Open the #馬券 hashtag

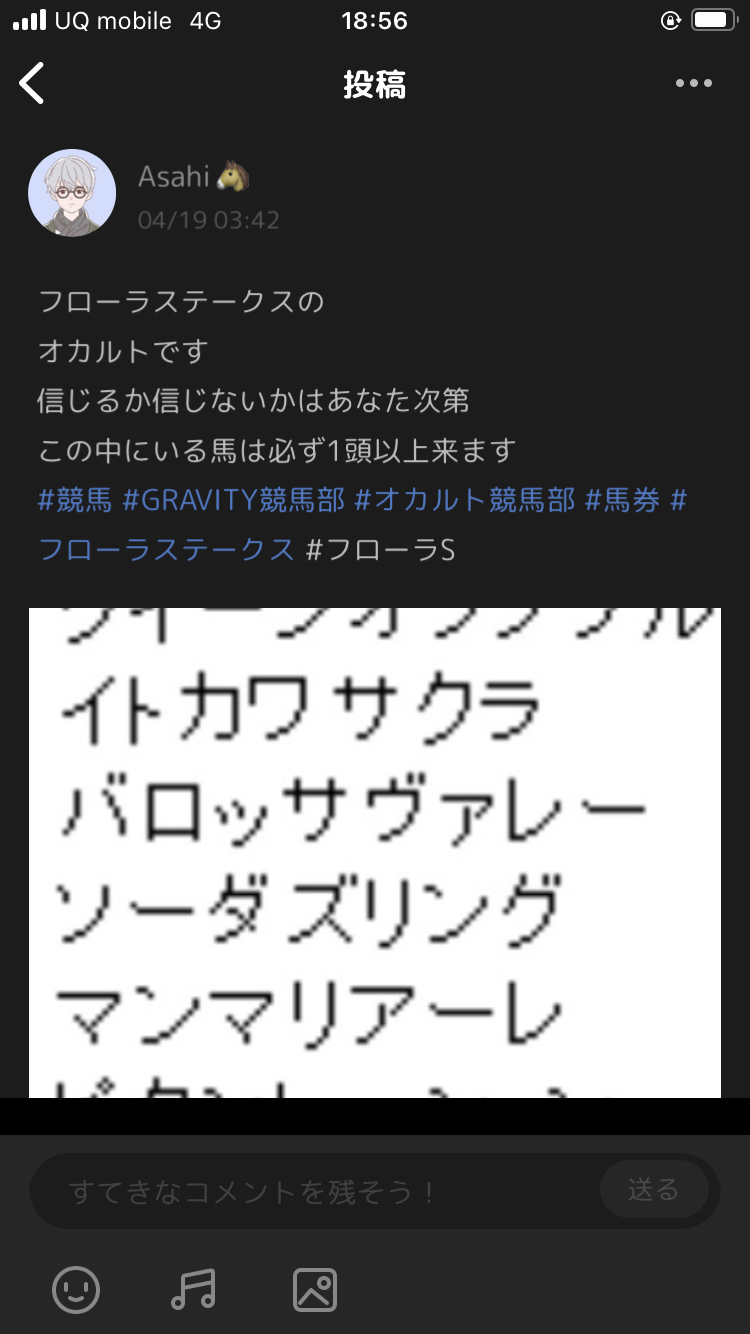coord(622,500)
